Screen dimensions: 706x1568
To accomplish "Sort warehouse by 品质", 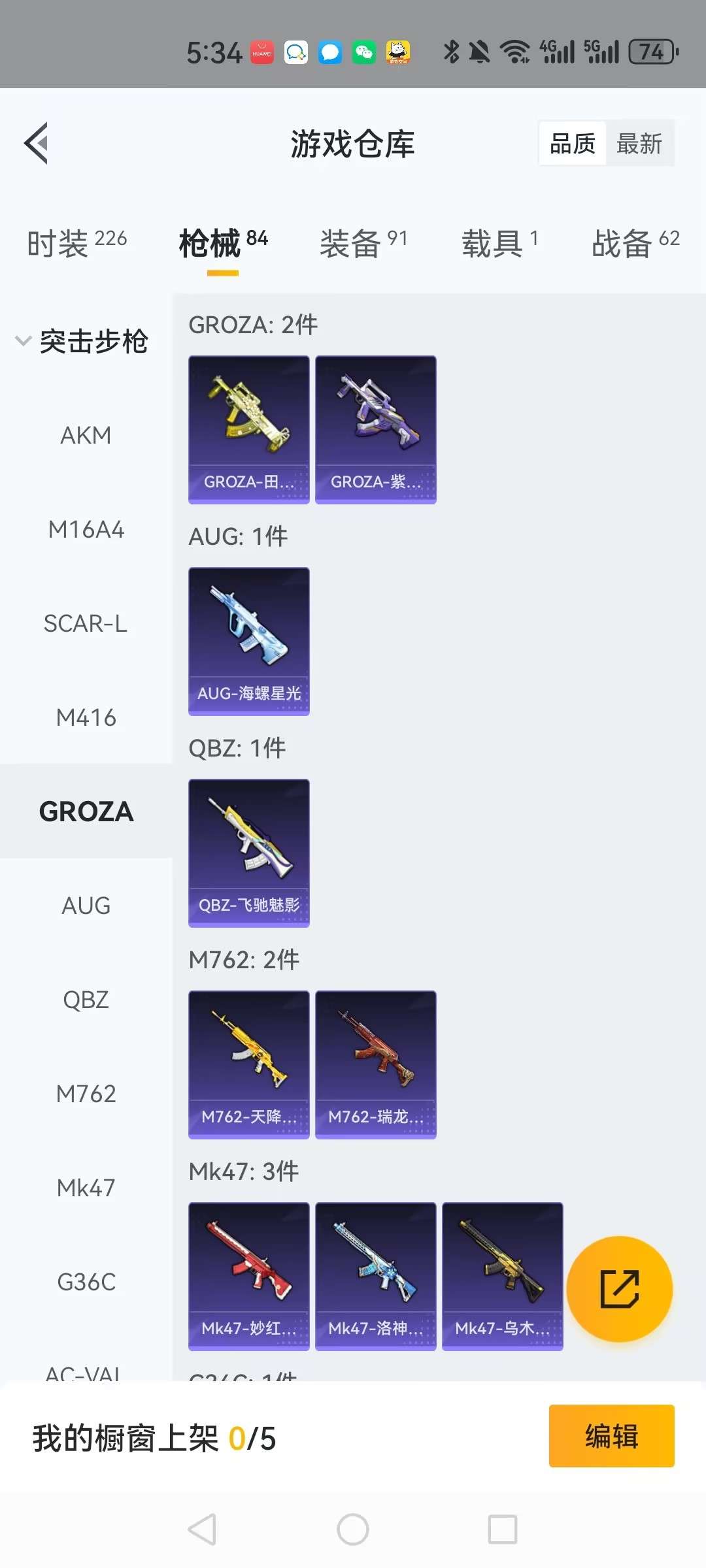I will coord(573,144).
